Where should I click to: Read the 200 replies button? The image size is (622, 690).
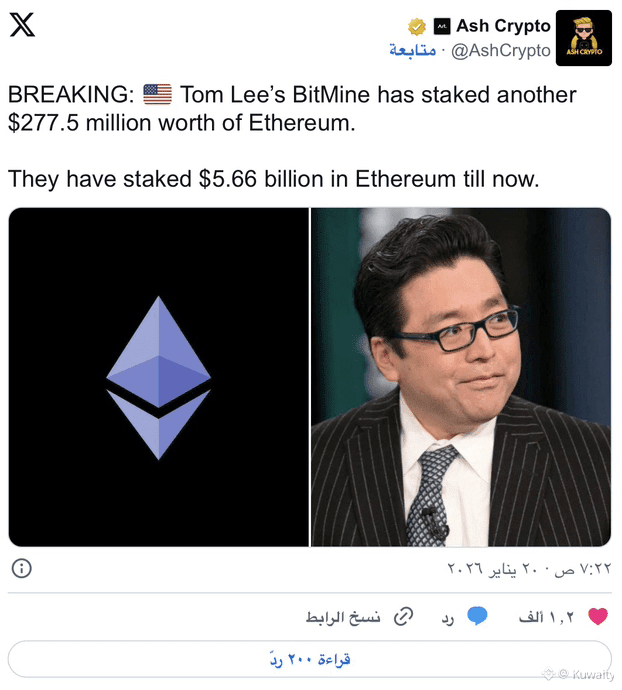point(310,660)
